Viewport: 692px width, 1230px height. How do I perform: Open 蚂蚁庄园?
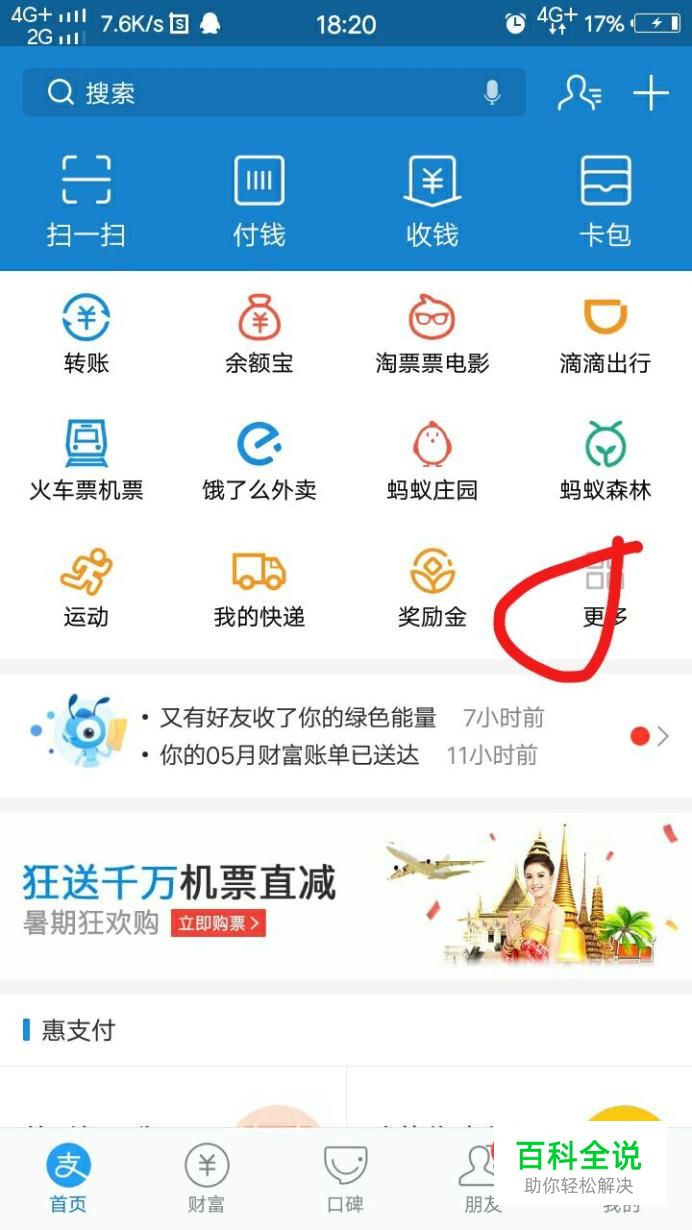(432, 460)
